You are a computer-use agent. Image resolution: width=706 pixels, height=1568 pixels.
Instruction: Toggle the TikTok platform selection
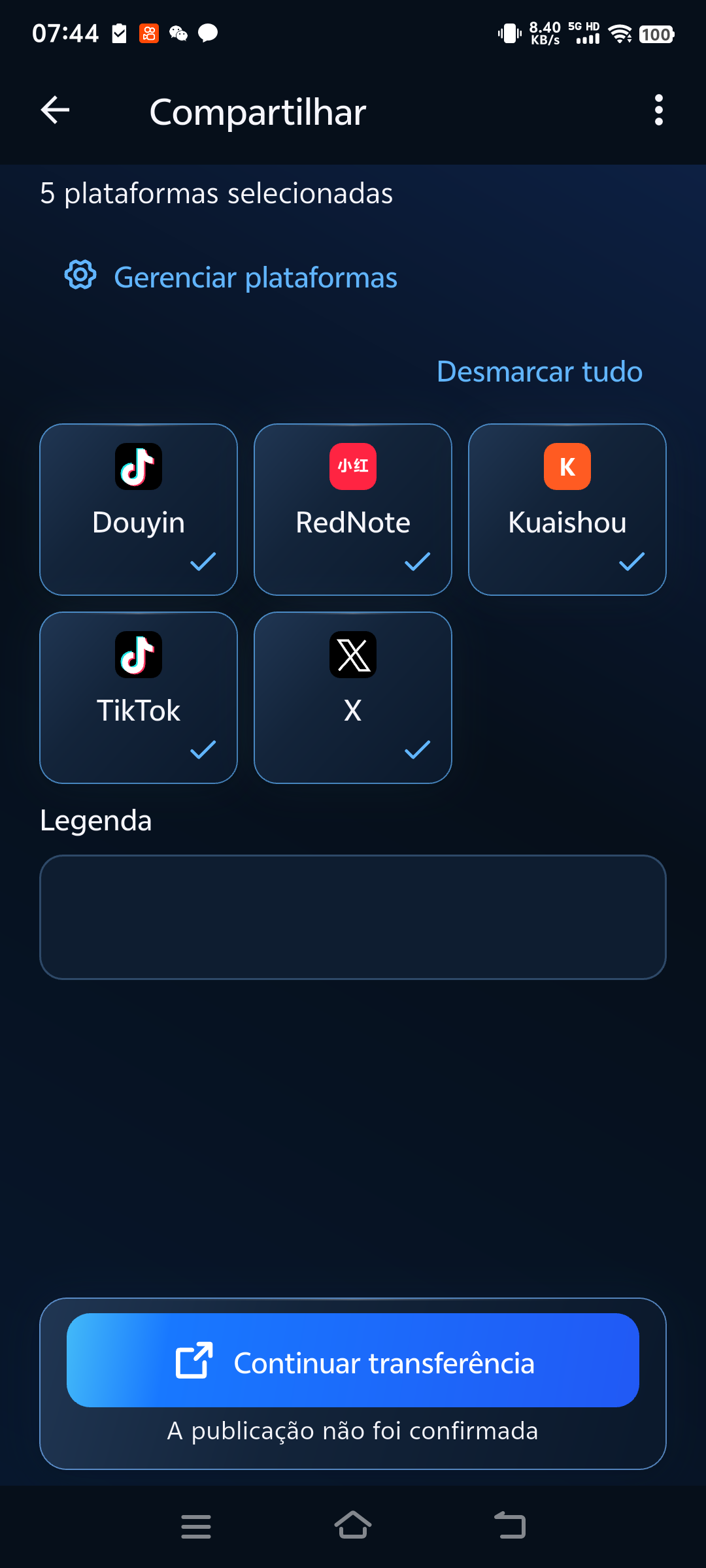(x=139, y=698)
